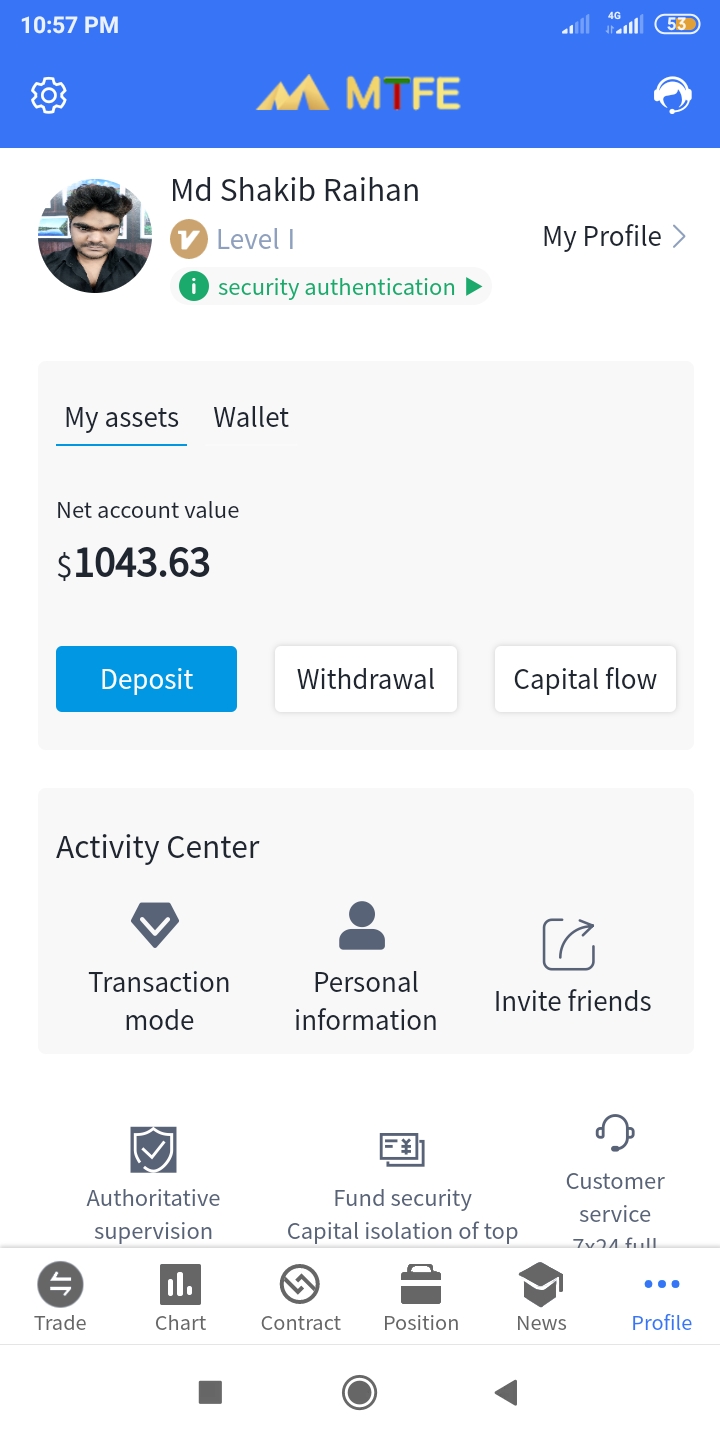
Task: Open My Profile
Action: [614, 237]
